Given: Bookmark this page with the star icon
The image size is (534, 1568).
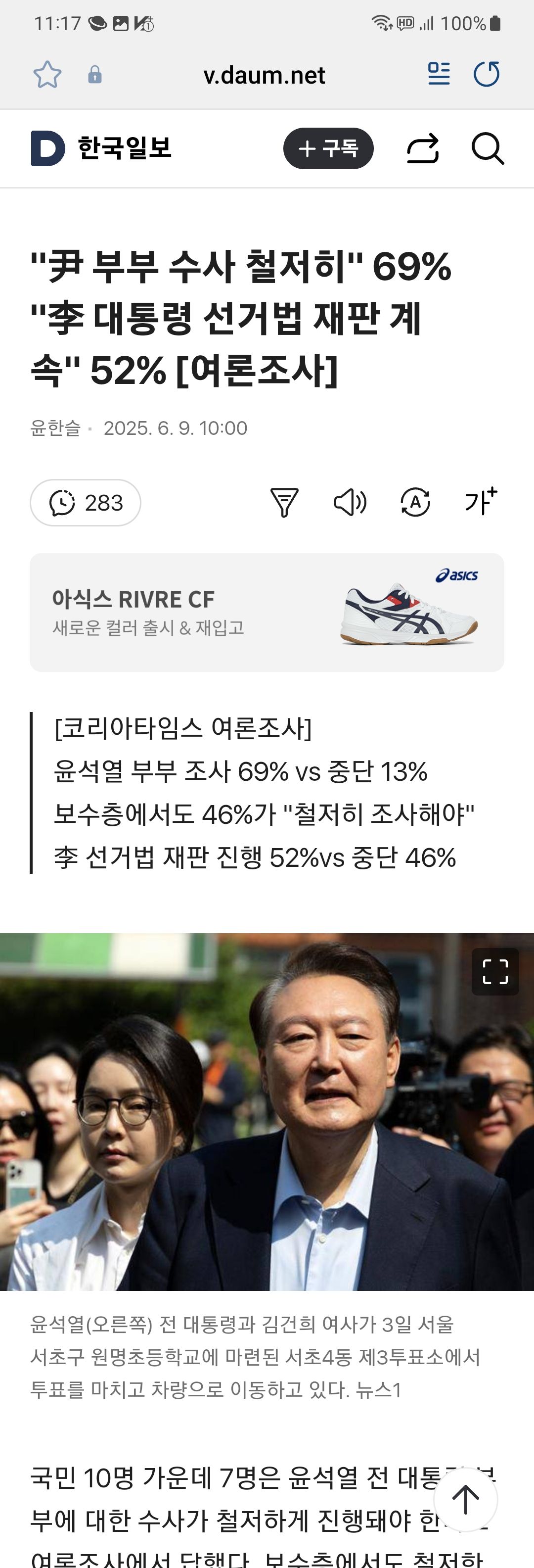Looking at the screenshot, I should tap(47, 75).
